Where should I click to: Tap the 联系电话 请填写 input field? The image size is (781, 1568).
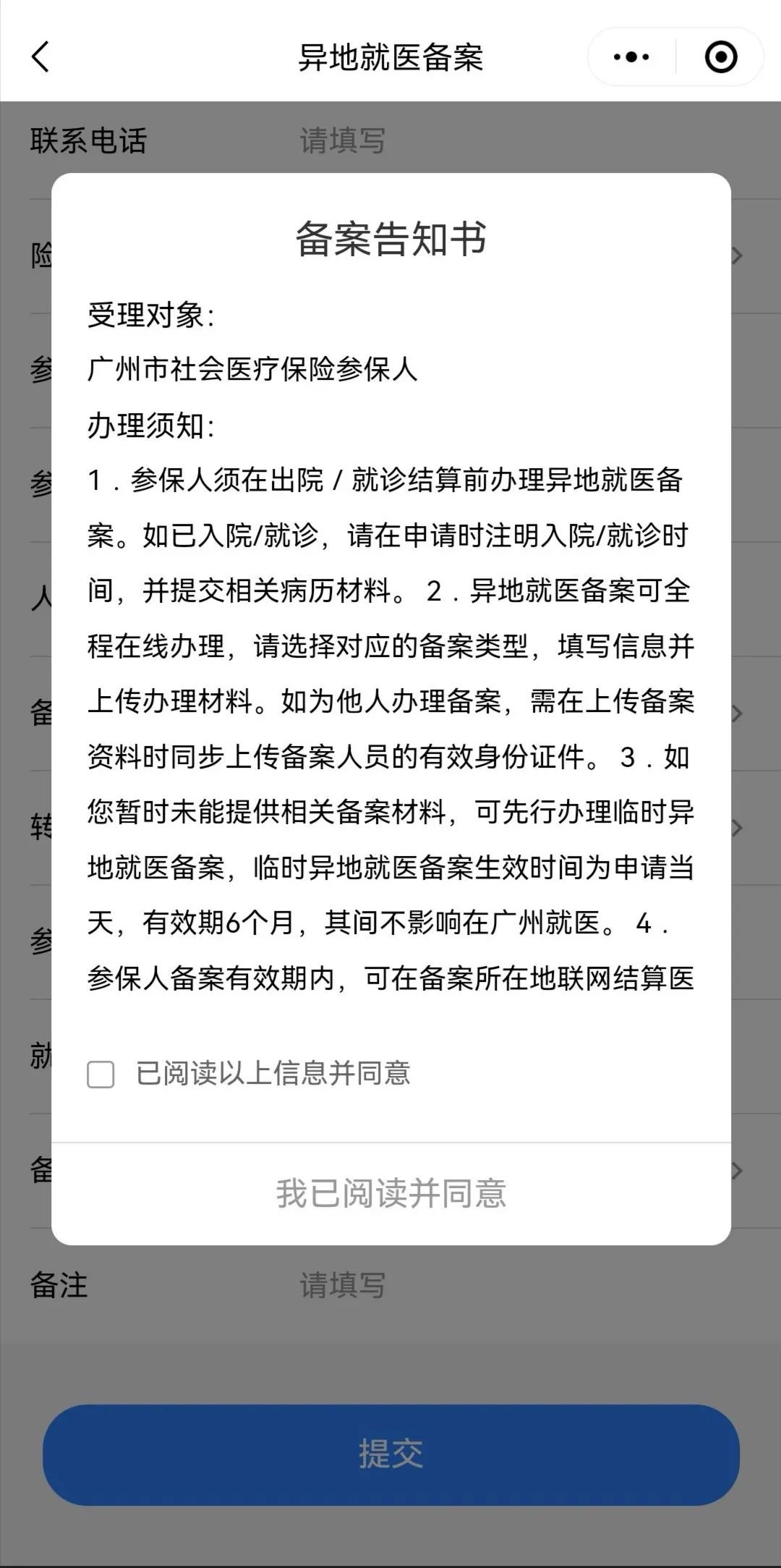(x=340, y=140)
